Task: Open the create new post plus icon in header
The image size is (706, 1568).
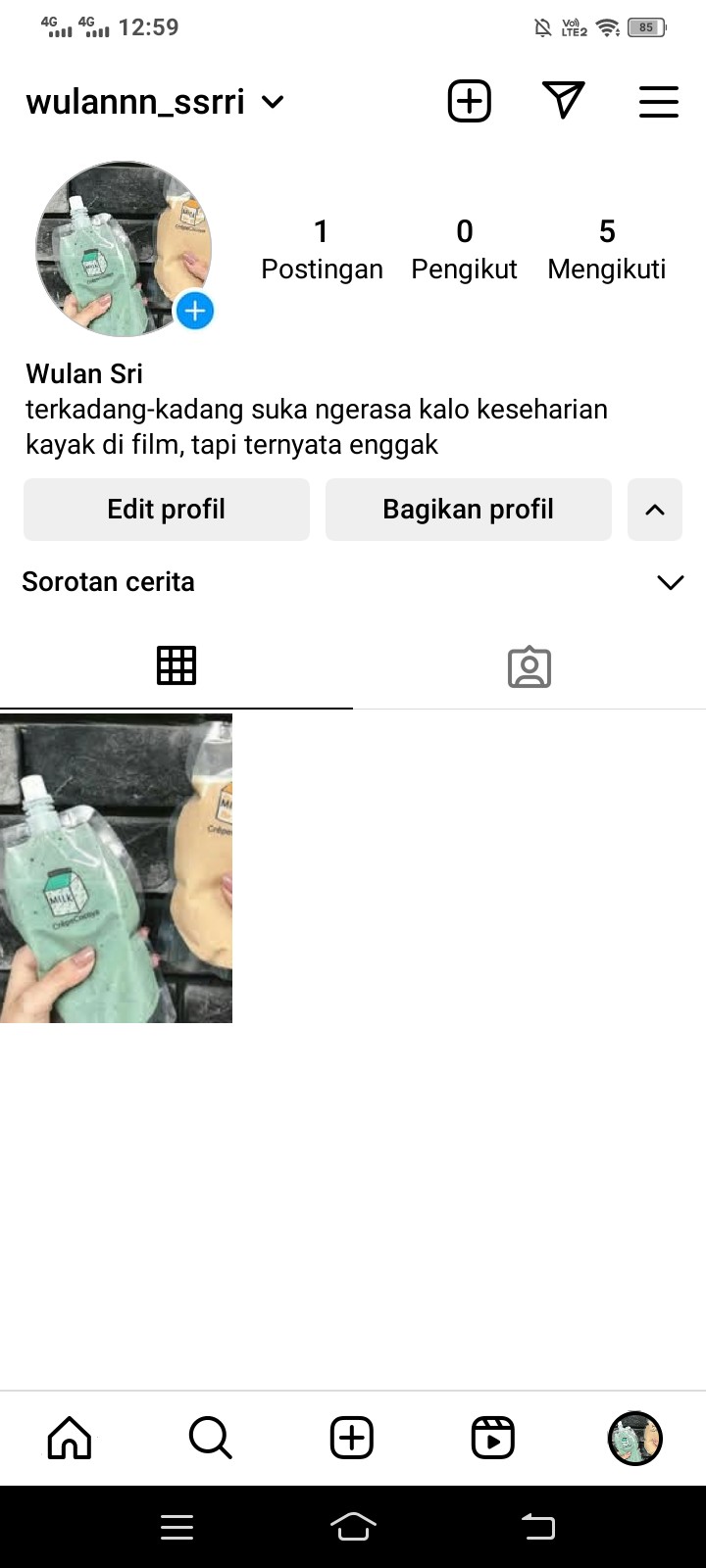Action: click(470, 101)
